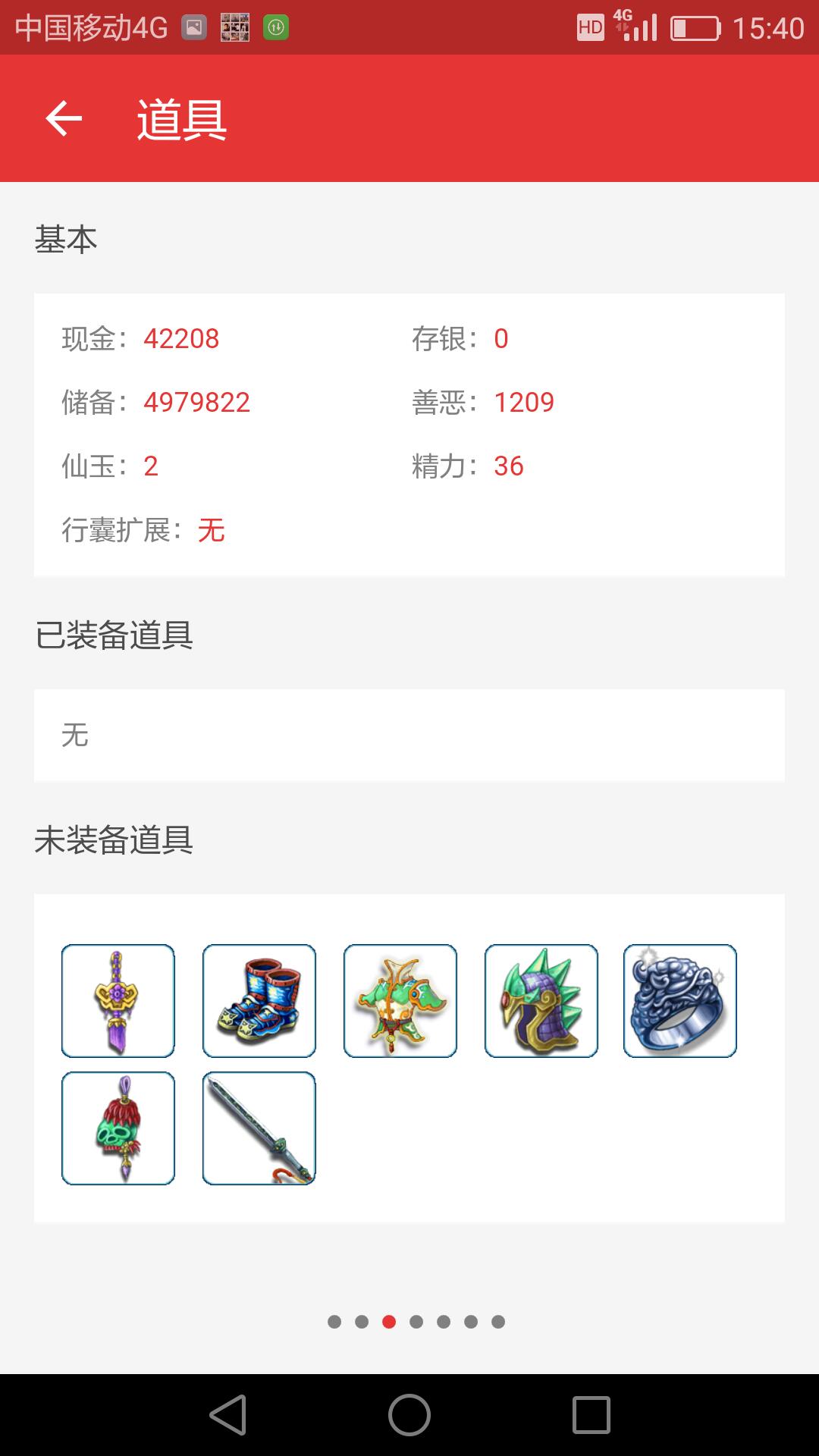Open the silver ring item
This screenshot has height=1456, width=819.
coord(680,1001)
